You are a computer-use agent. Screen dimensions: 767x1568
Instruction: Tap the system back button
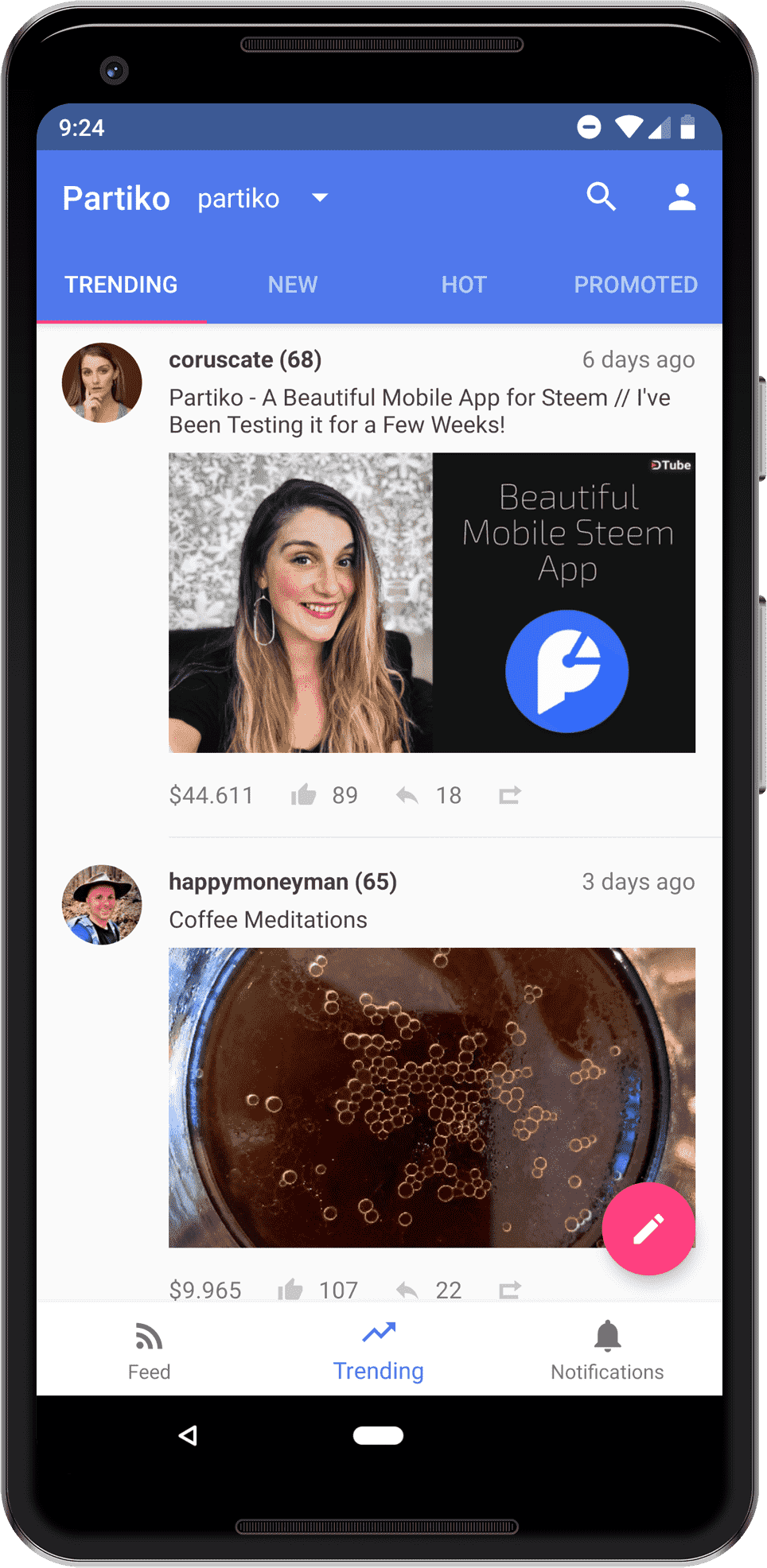click(x=188, y=1435)
